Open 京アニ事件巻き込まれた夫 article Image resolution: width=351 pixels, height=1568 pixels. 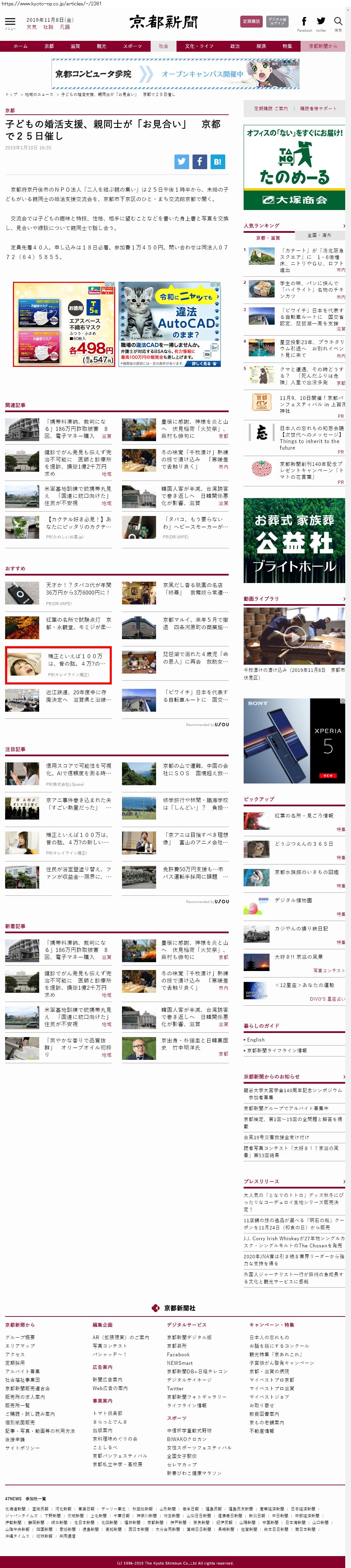pos(79,804)
